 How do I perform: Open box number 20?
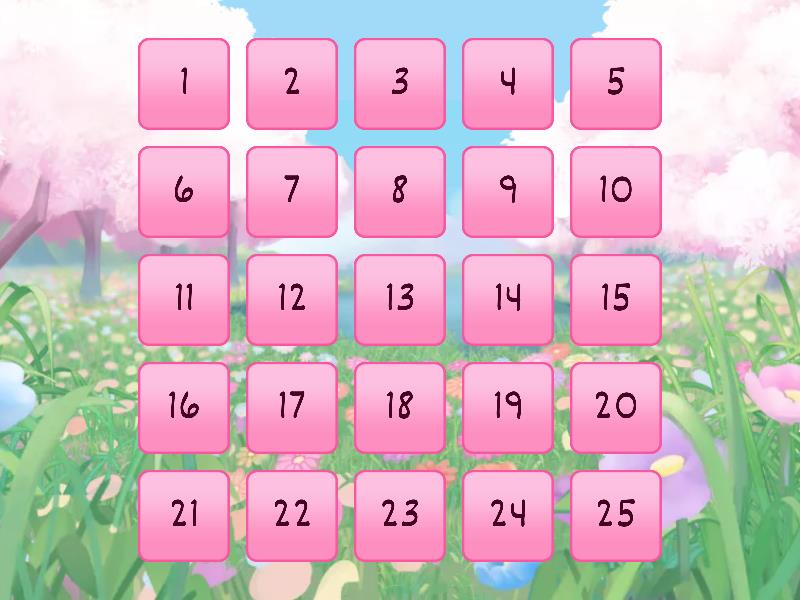tap(616, 408)
